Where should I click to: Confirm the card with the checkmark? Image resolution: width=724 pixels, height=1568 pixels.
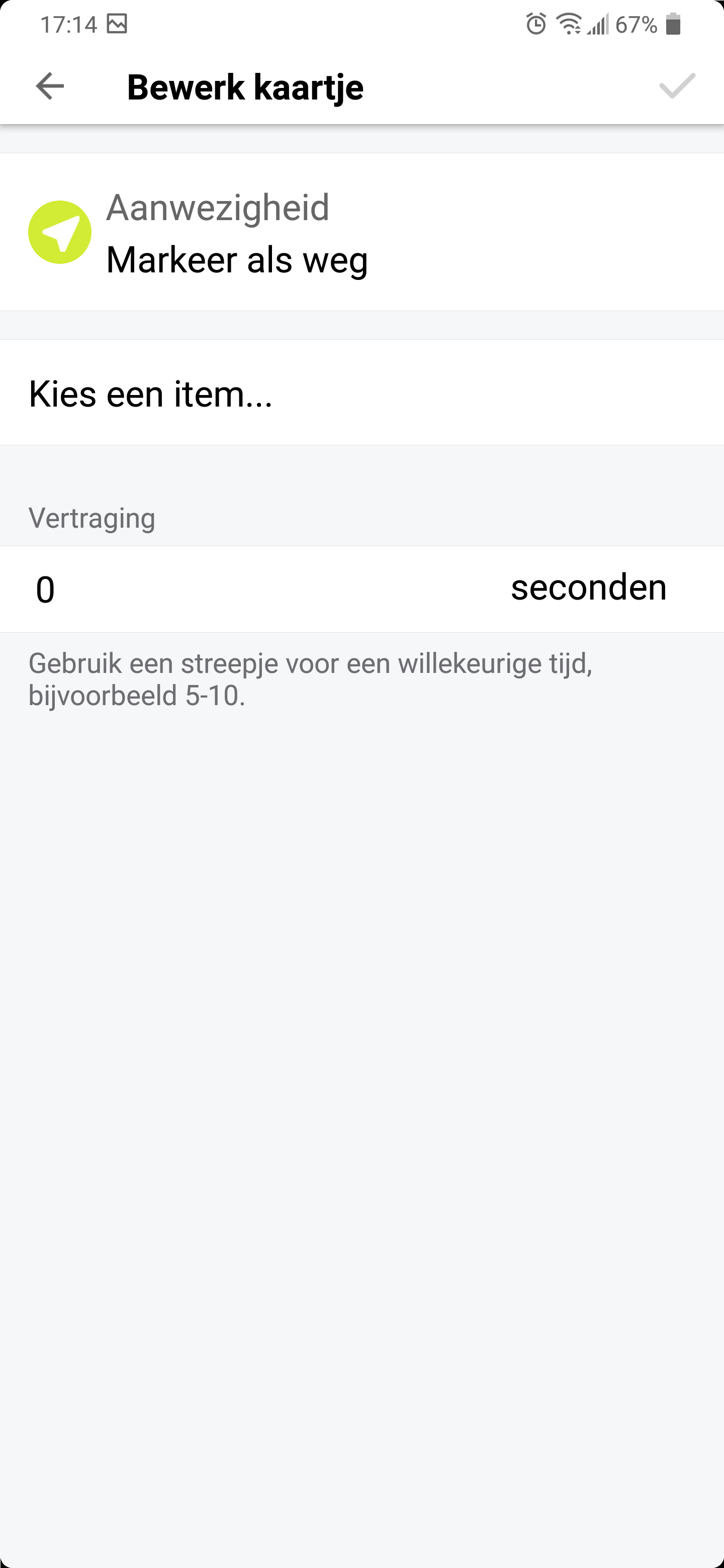coord(677,86)
